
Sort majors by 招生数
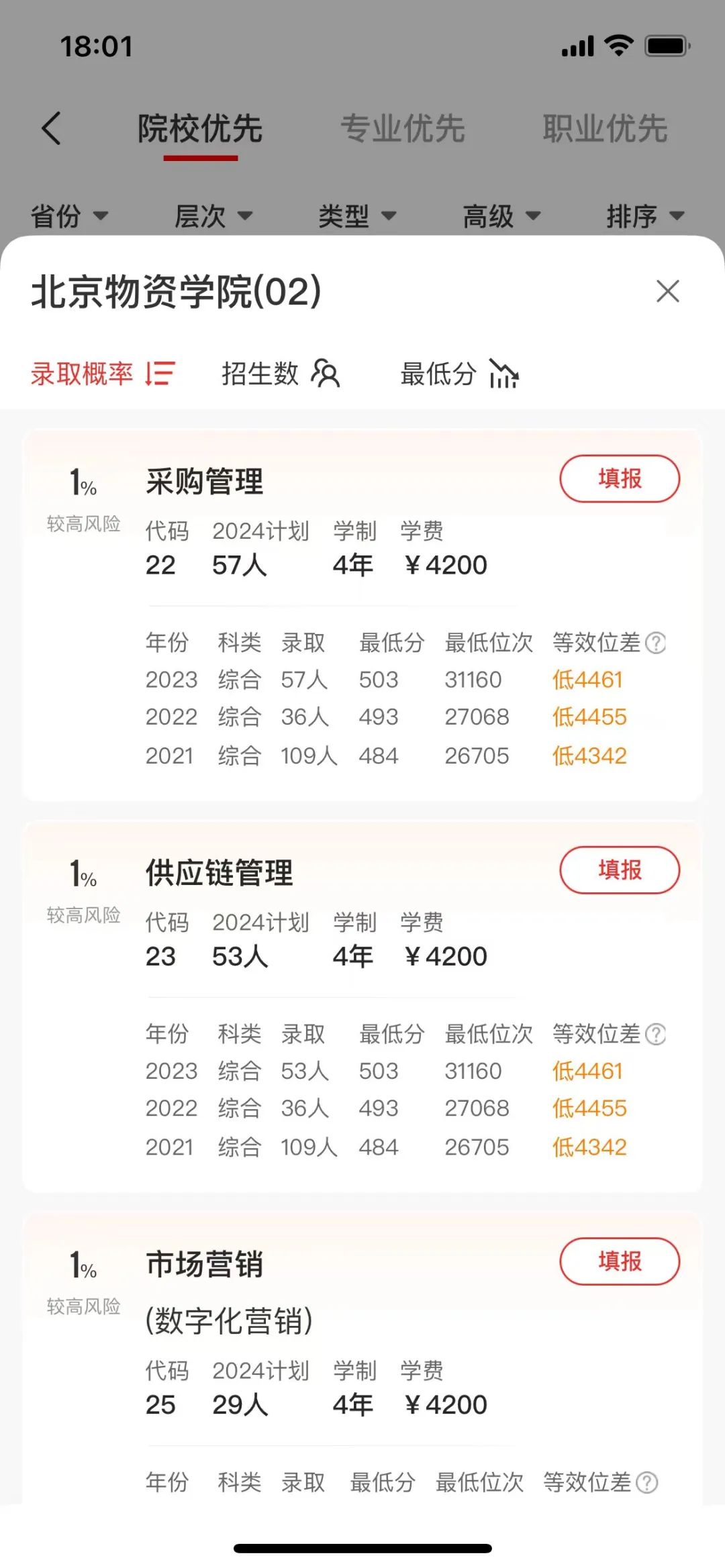coord(281,374)
